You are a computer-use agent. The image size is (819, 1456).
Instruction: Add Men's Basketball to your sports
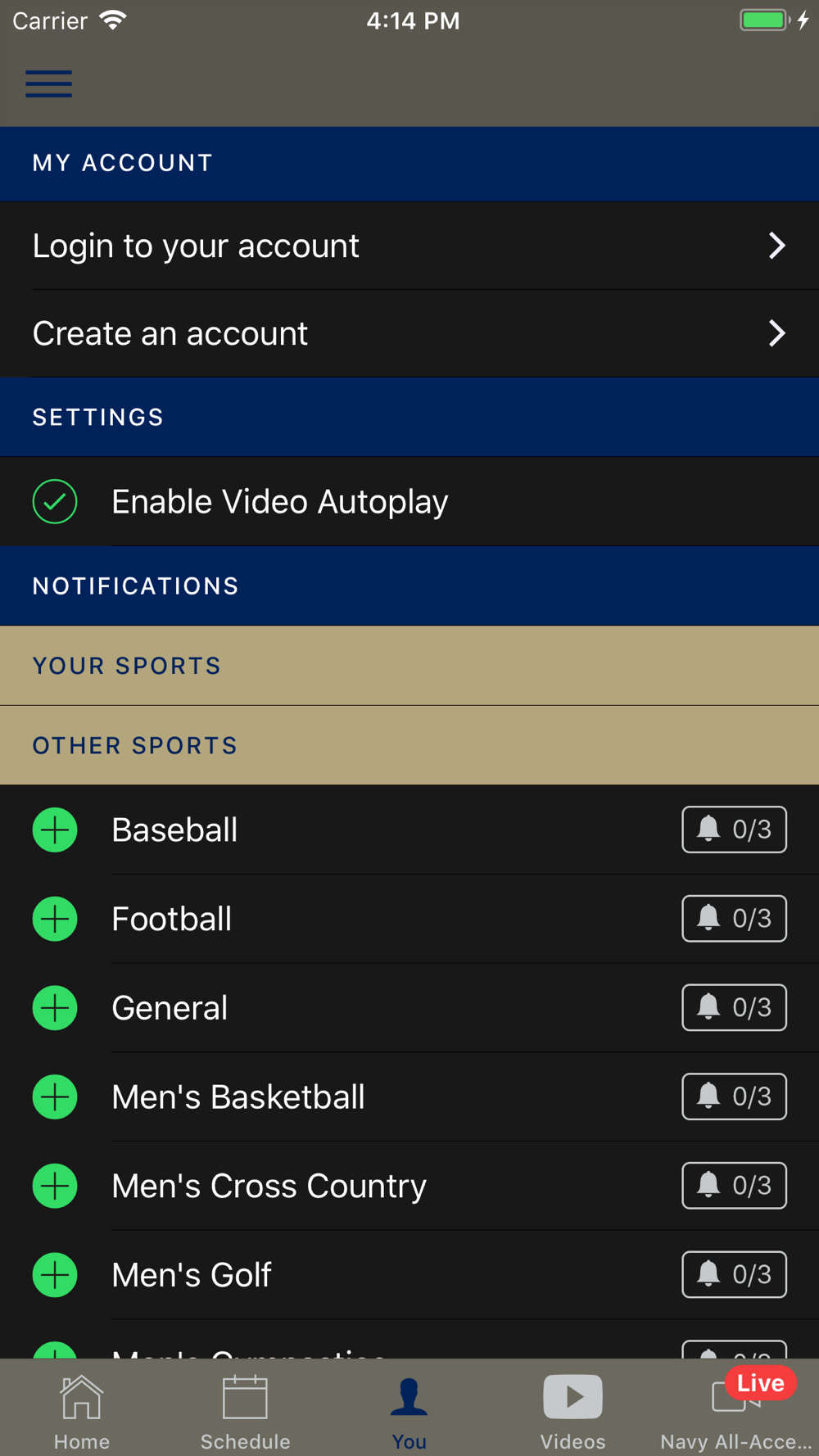55,1097
